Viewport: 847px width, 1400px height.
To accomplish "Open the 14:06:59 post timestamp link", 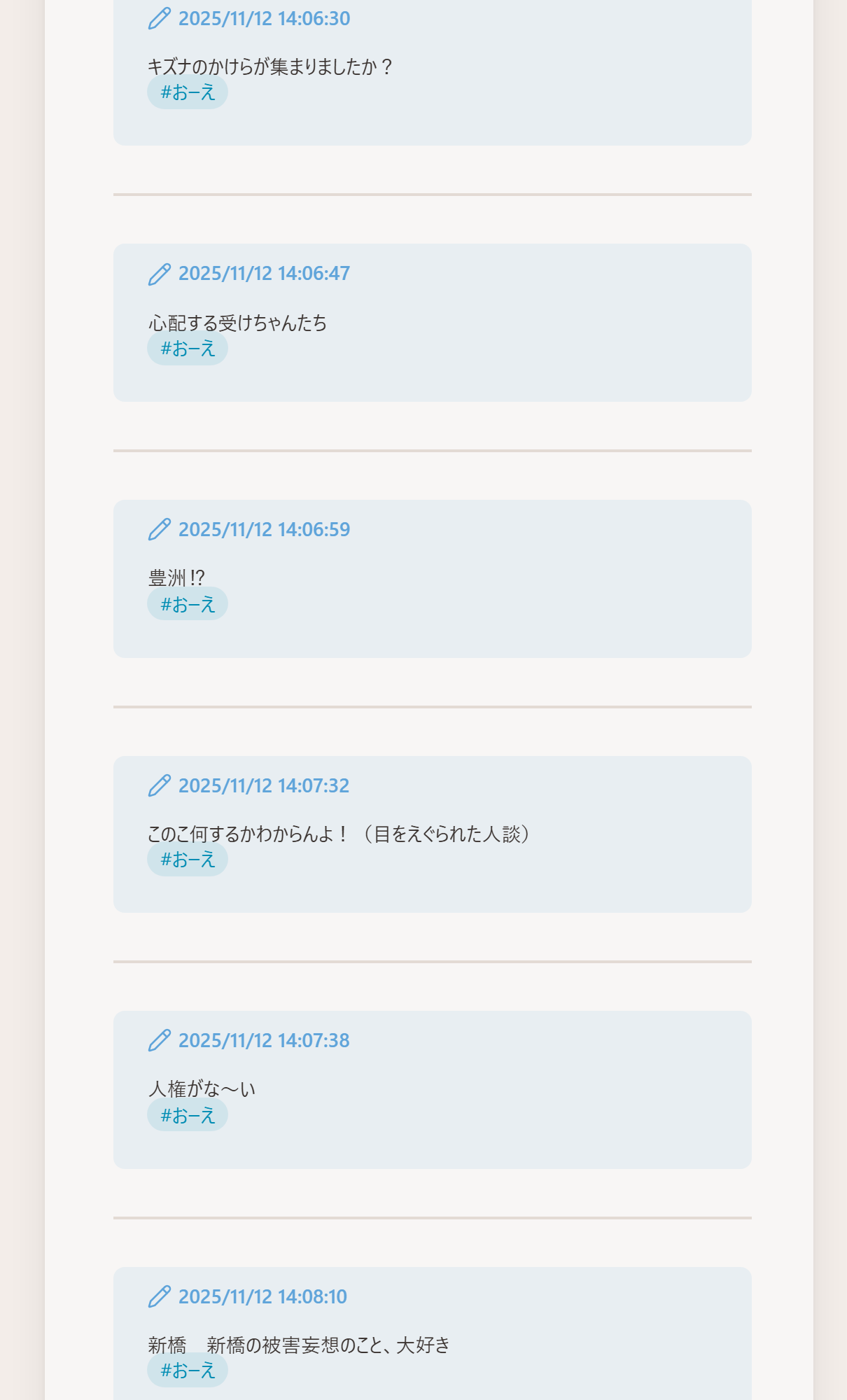I will tap(264, 530).
